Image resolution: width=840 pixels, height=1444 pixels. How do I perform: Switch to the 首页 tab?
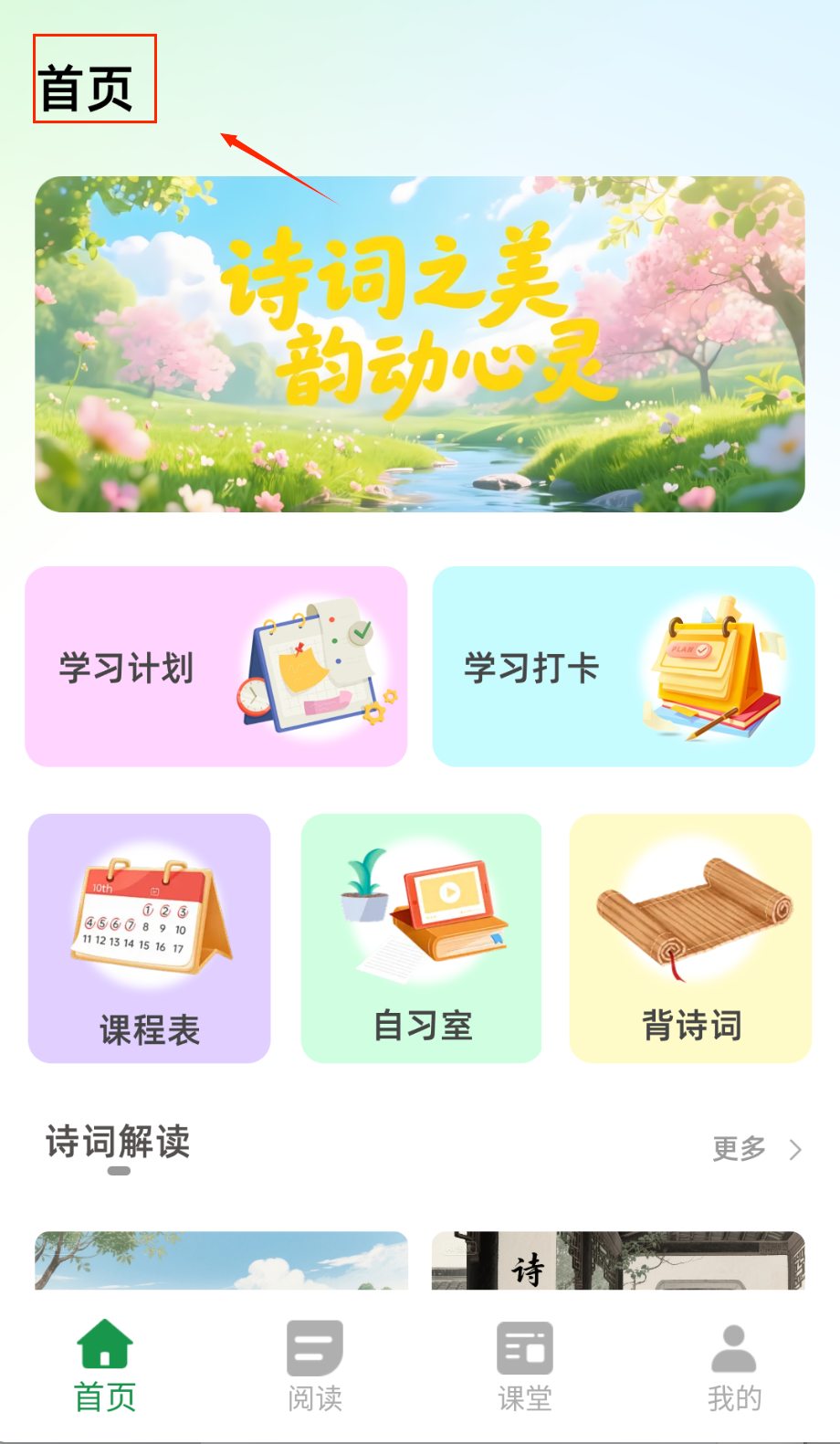click(x=105, y=1365)
